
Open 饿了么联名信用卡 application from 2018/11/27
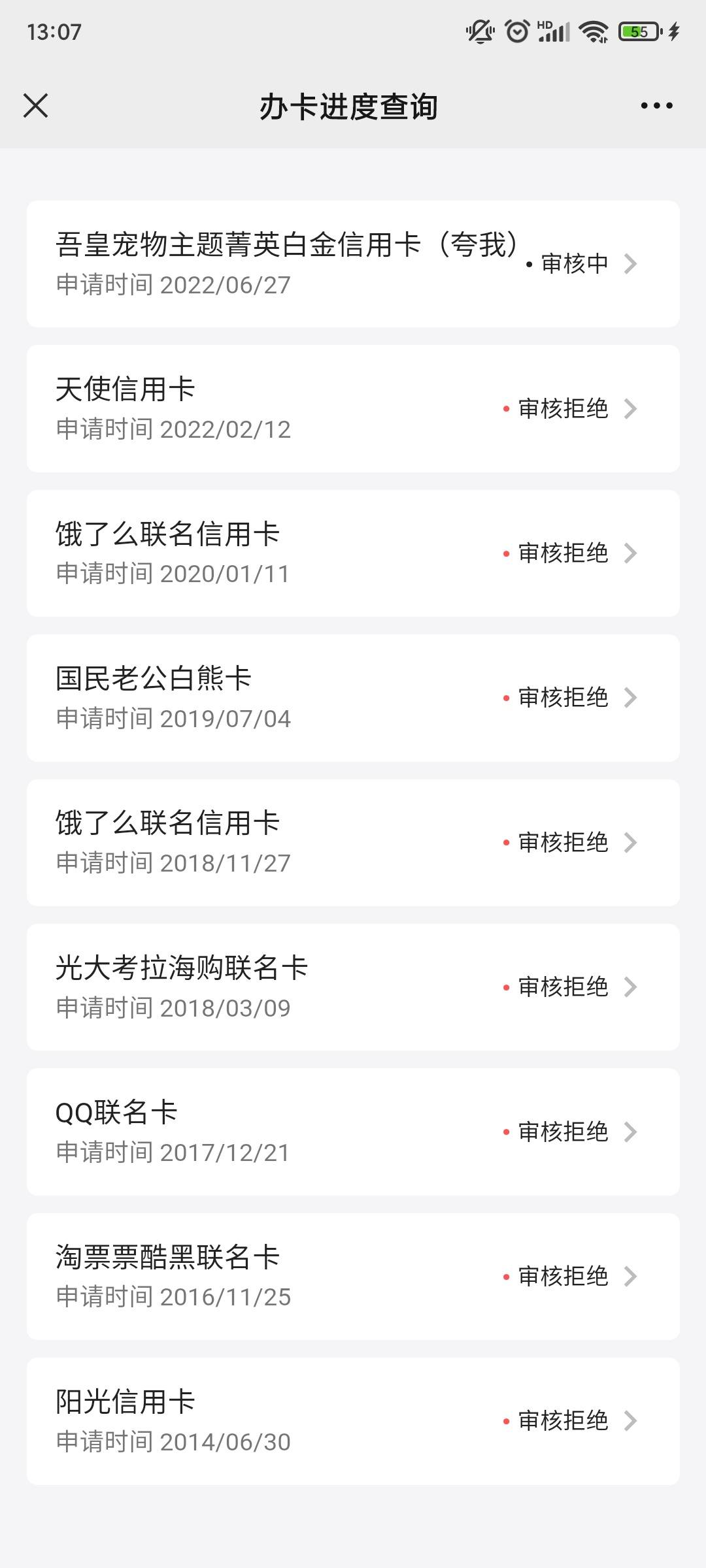point(353,843)
